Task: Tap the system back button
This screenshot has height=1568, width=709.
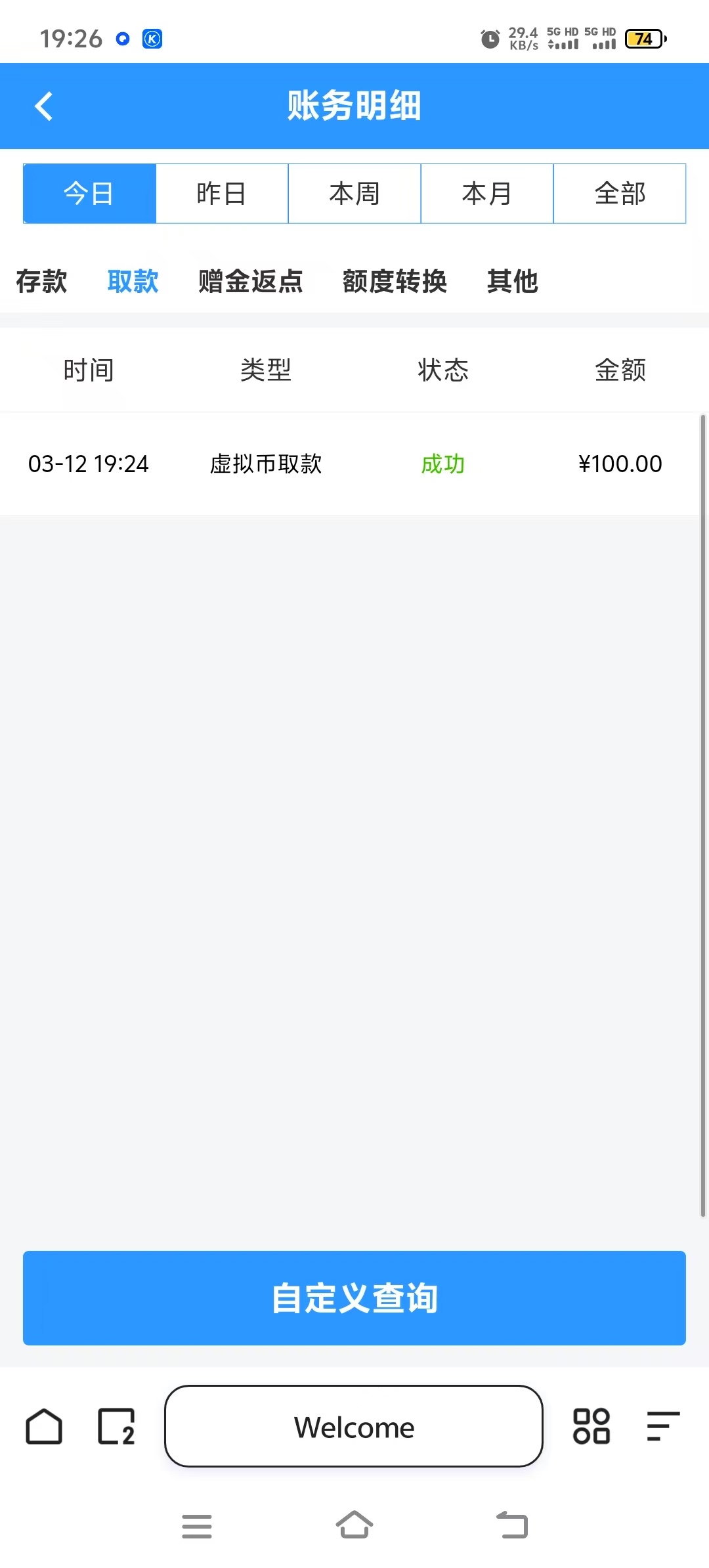Action: [x=512, y=1525]
